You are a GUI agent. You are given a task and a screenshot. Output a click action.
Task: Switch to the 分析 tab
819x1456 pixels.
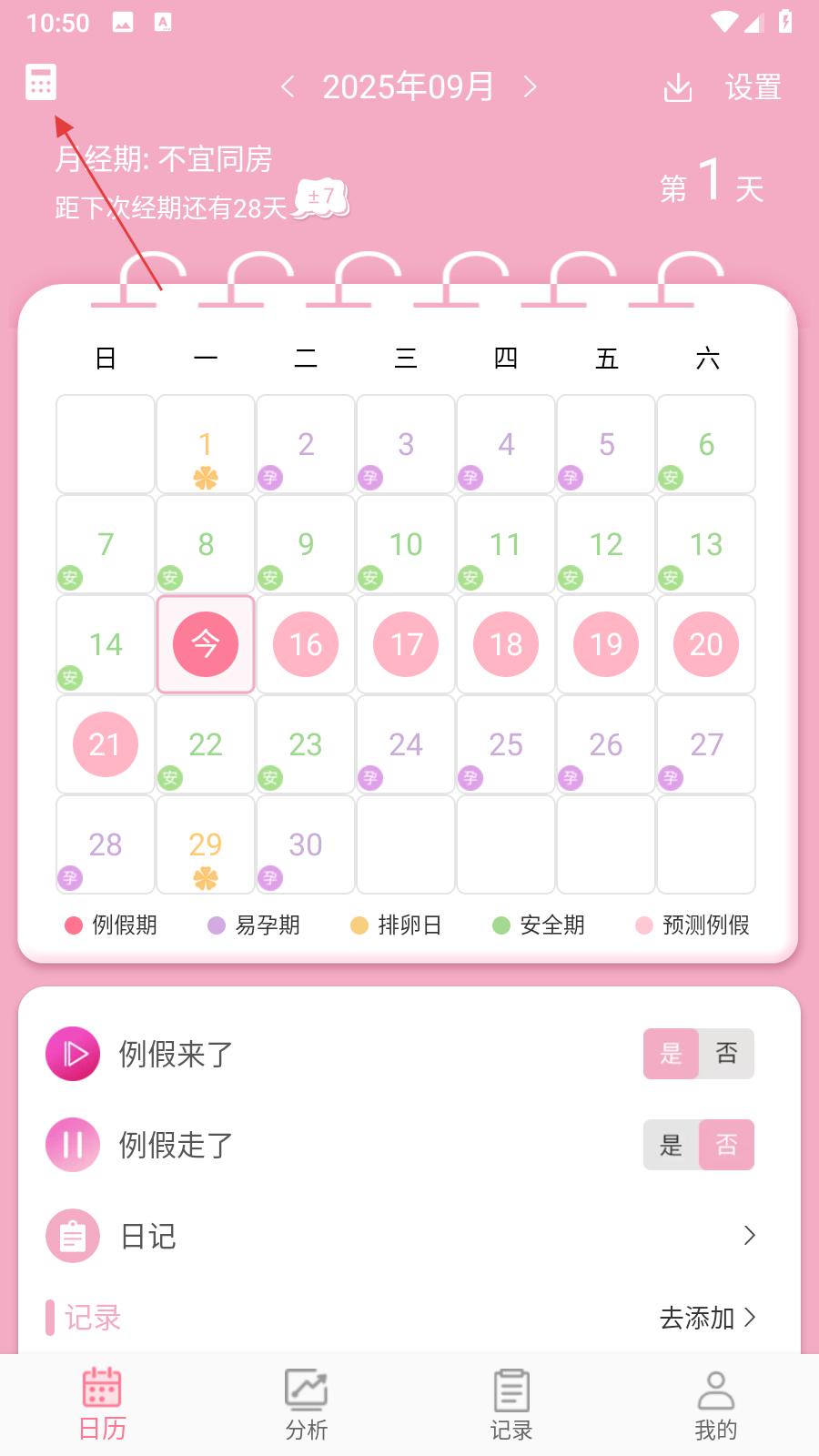(x=307, y=1404)
